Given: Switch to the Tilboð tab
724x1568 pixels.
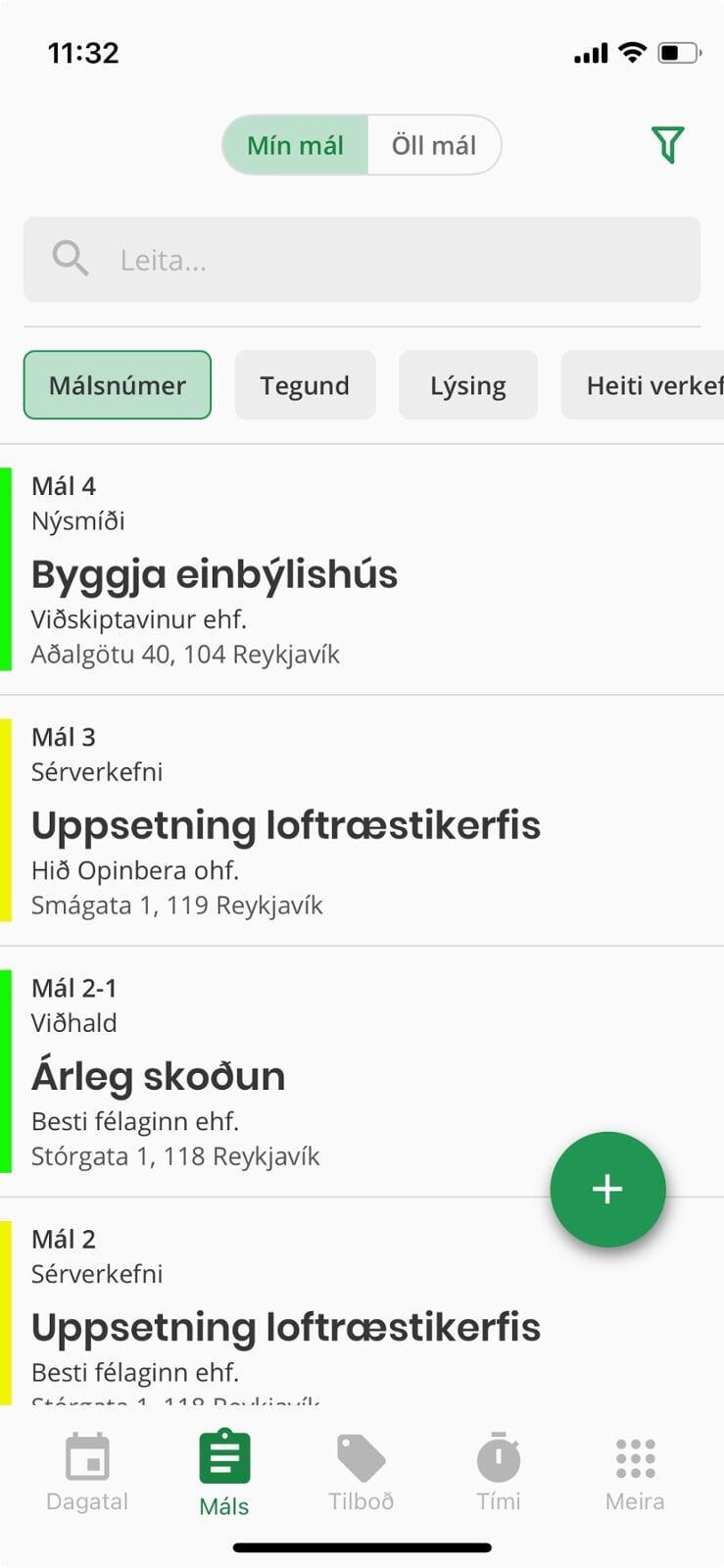Looking at the screenshot, I should (x=362, y=1473).
